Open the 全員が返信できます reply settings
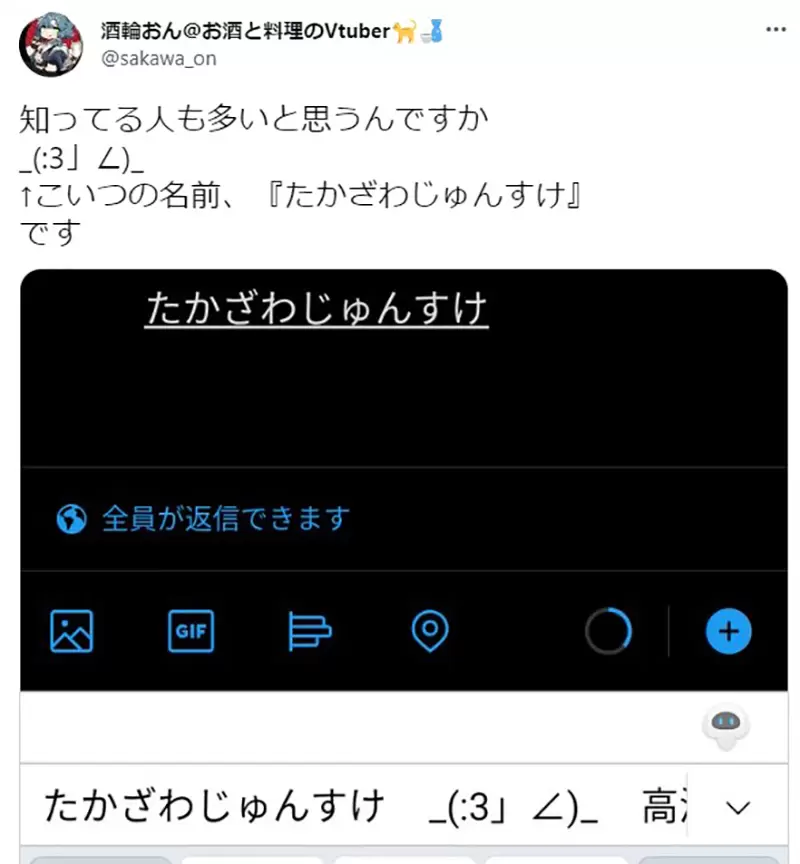This screenshot has width=800, height=864. point(225,518)
